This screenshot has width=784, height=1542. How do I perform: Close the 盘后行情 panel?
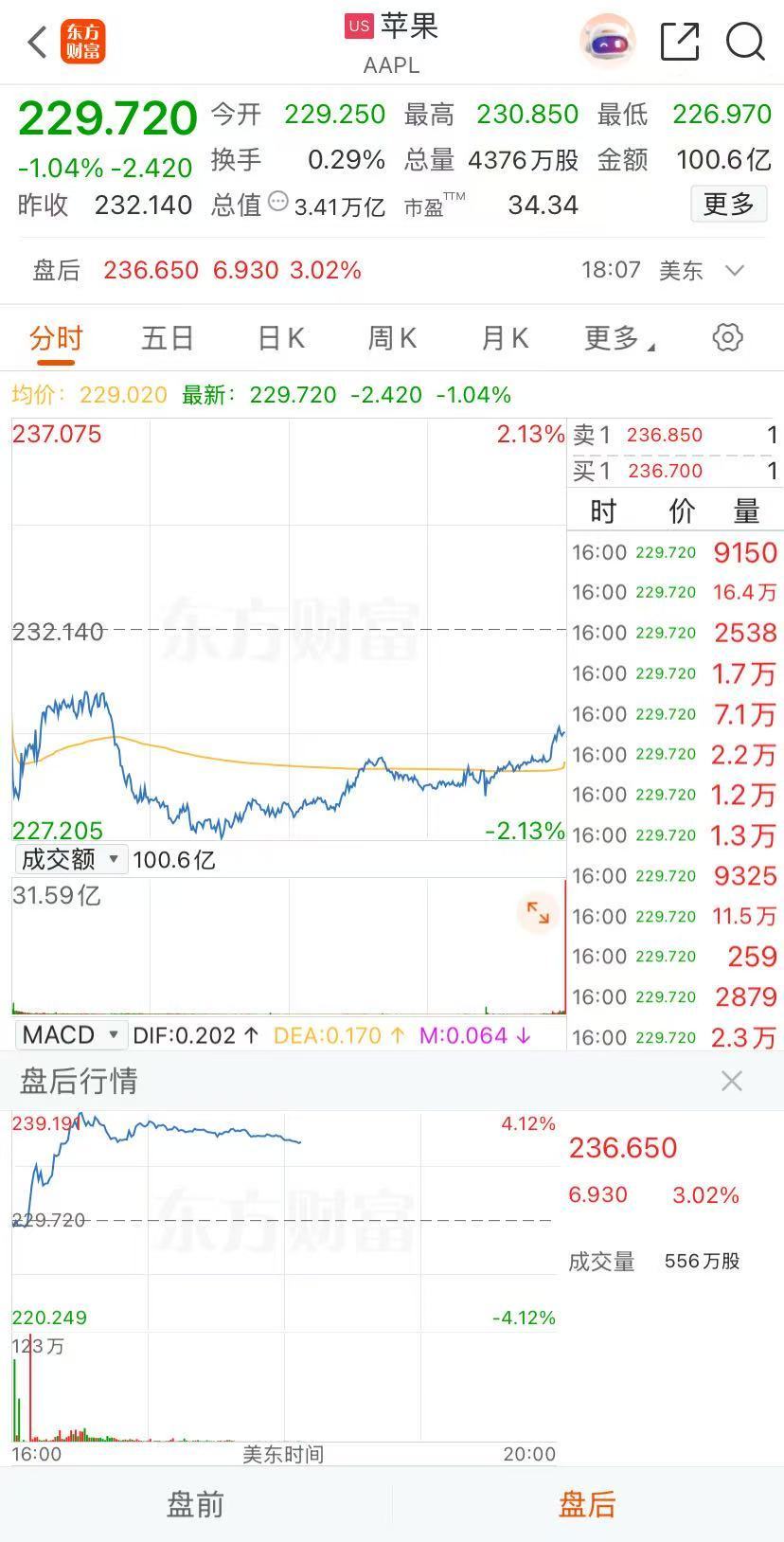pos(731,1081)
